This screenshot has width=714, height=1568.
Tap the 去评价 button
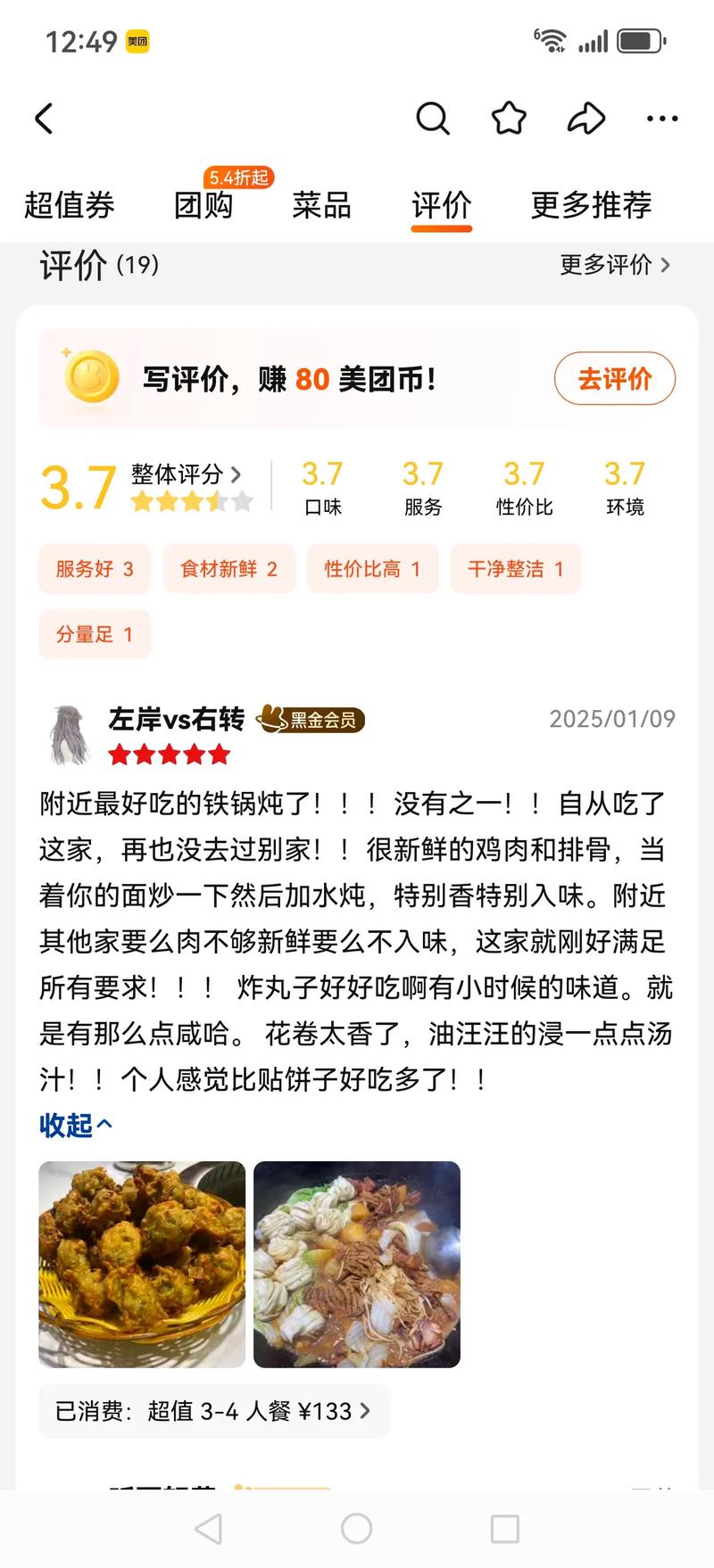(614, 378)
